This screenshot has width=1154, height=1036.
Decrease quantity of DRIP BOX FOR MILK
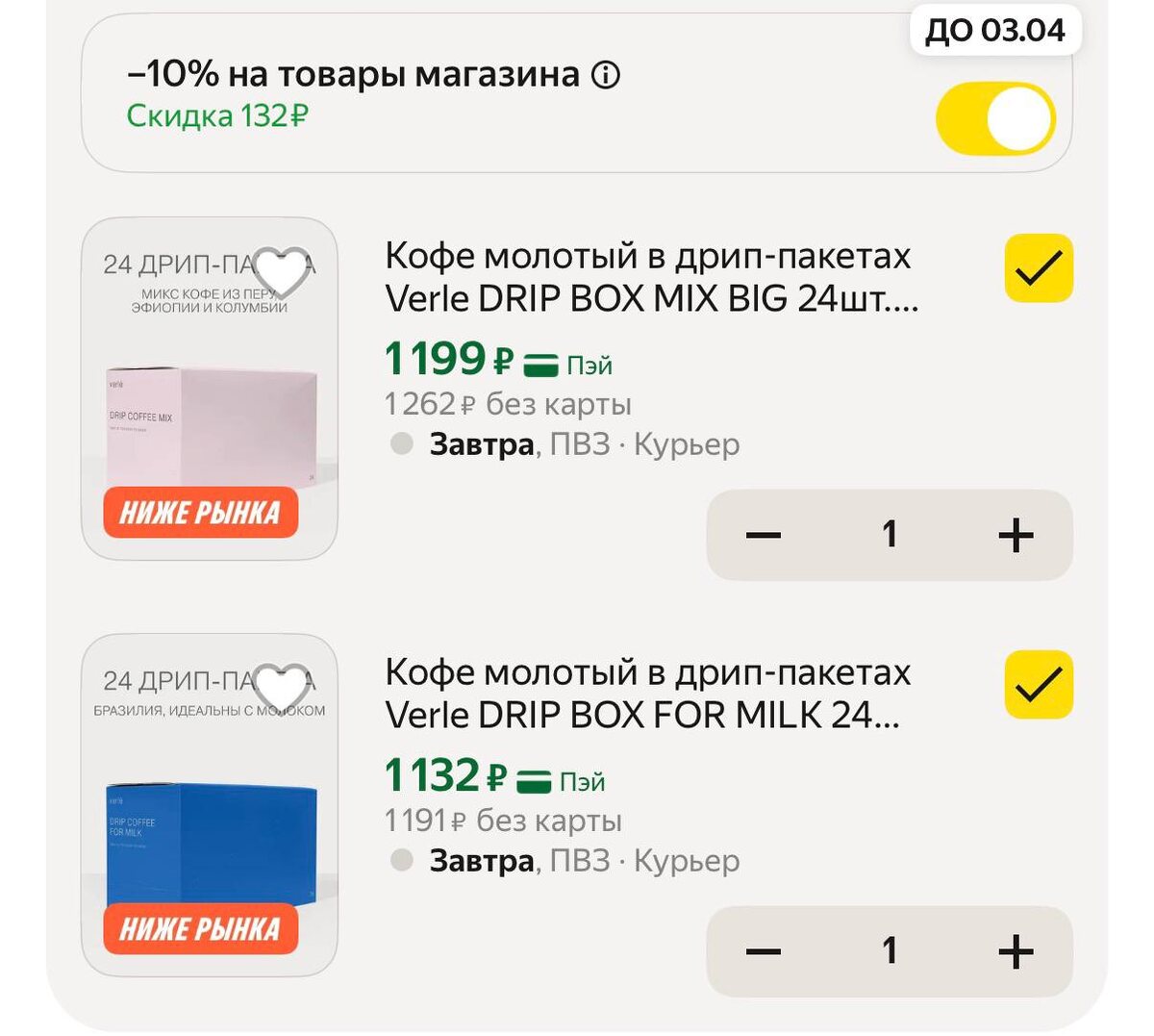pyautogui.click(x=764, y=951)
